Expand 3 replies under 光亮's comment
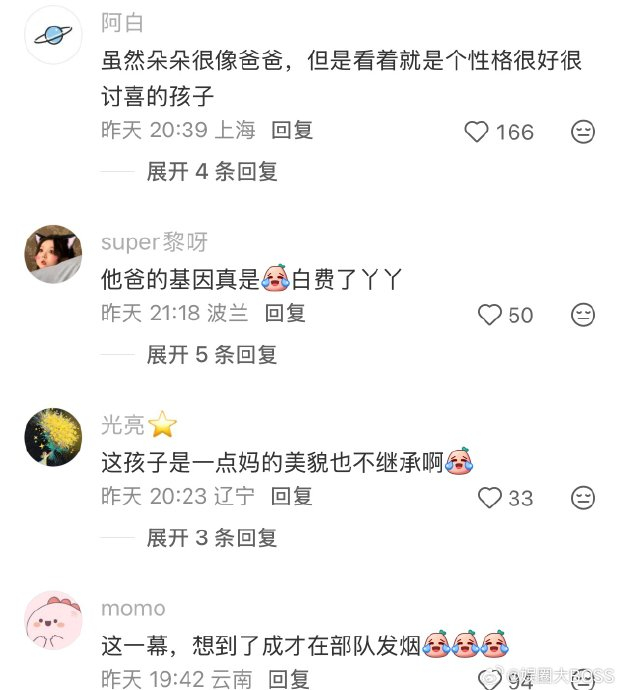The image size is (619, 690). (212, 538)
